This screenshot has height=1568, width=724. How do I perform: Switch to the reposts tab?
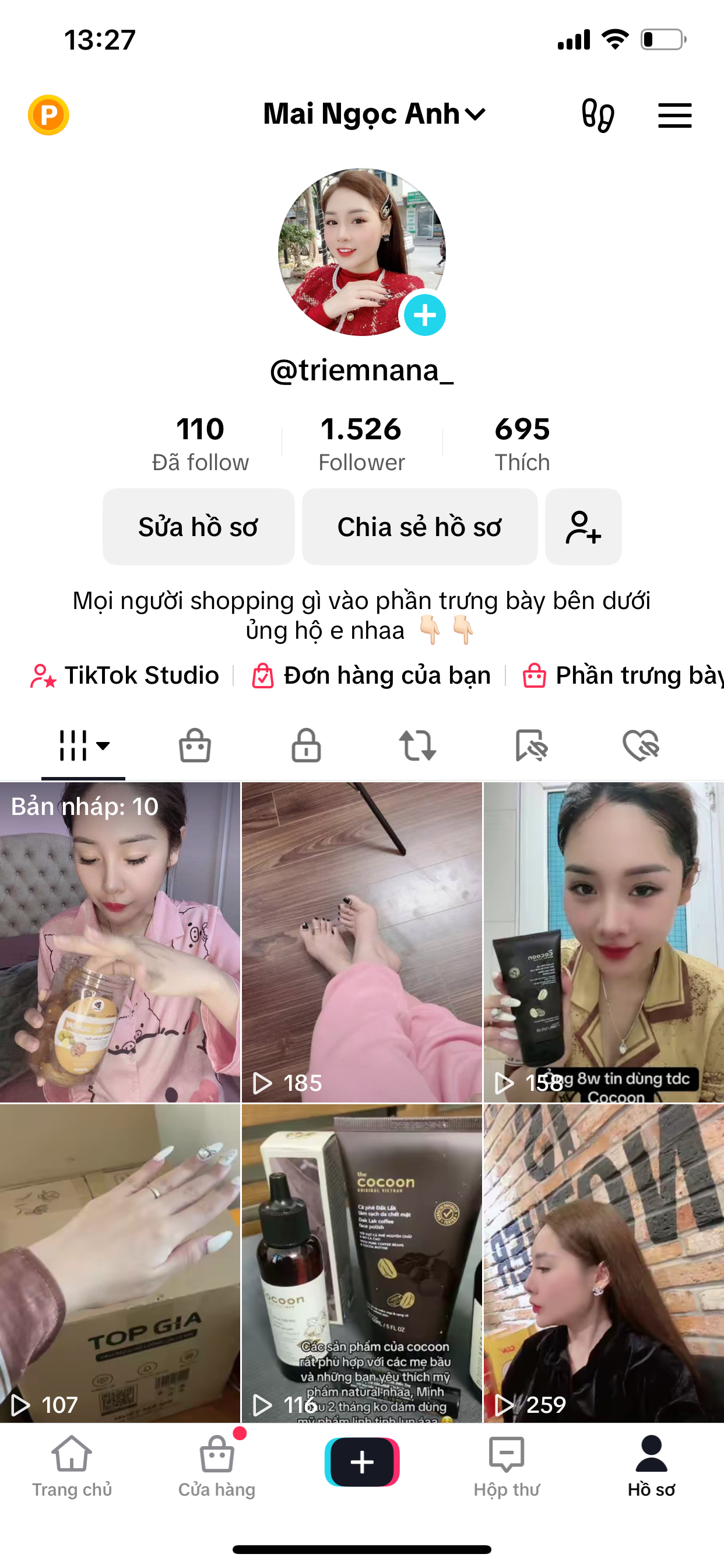tap(417, 745)
